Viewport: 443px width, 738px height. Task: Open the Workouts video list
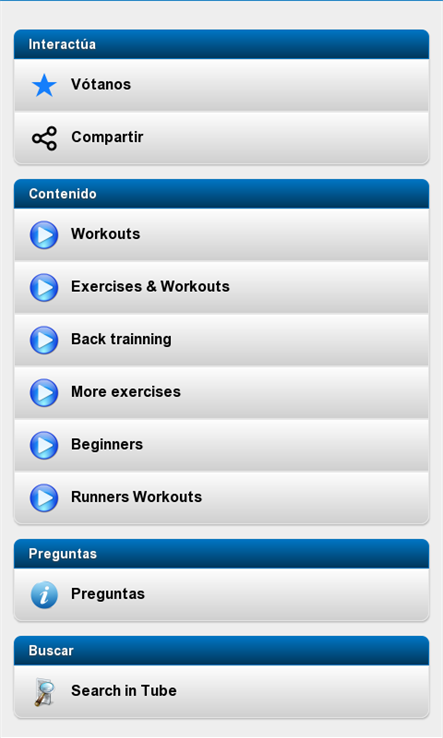click(x=221, y=234)
